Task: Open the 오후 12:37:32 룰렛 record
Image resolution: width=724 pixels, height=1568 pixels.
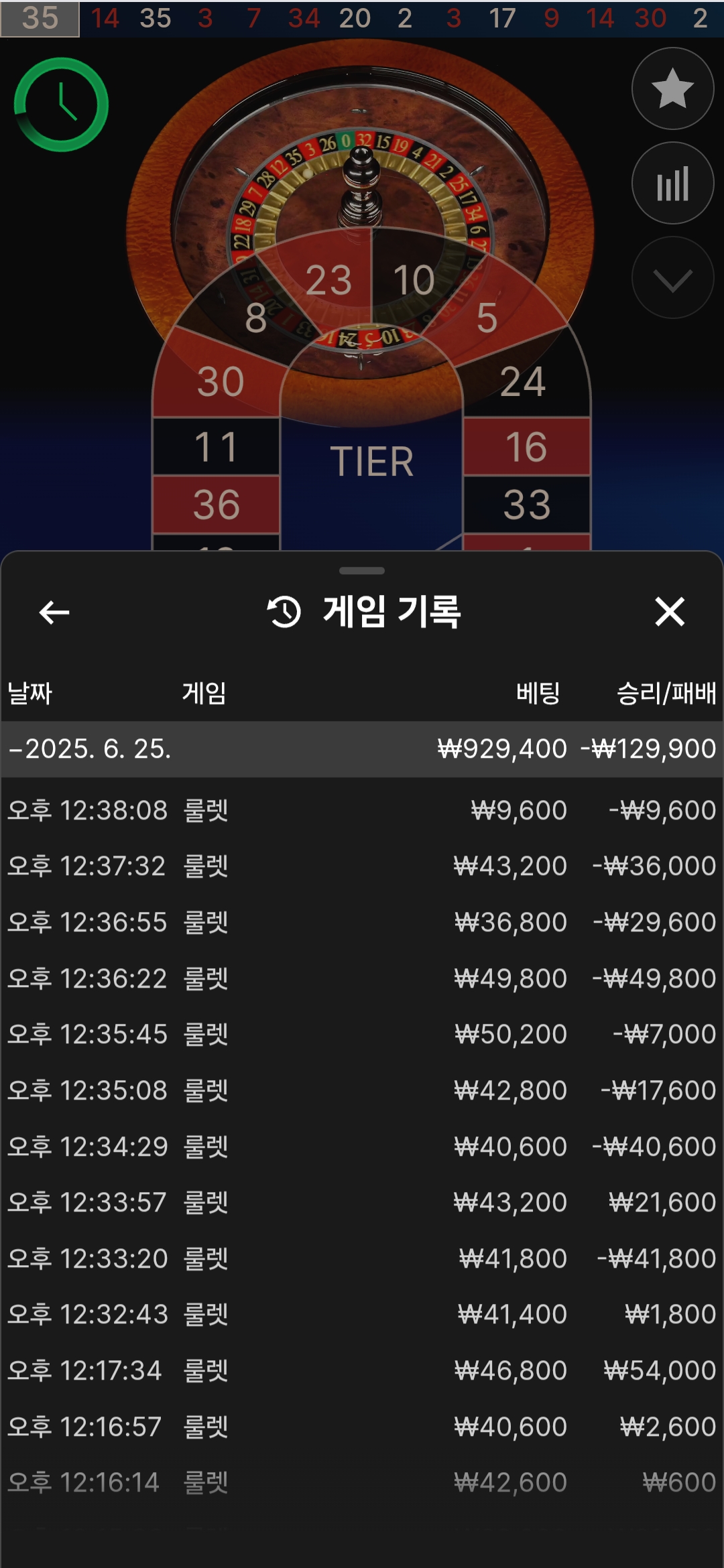Action: [362, 866]
